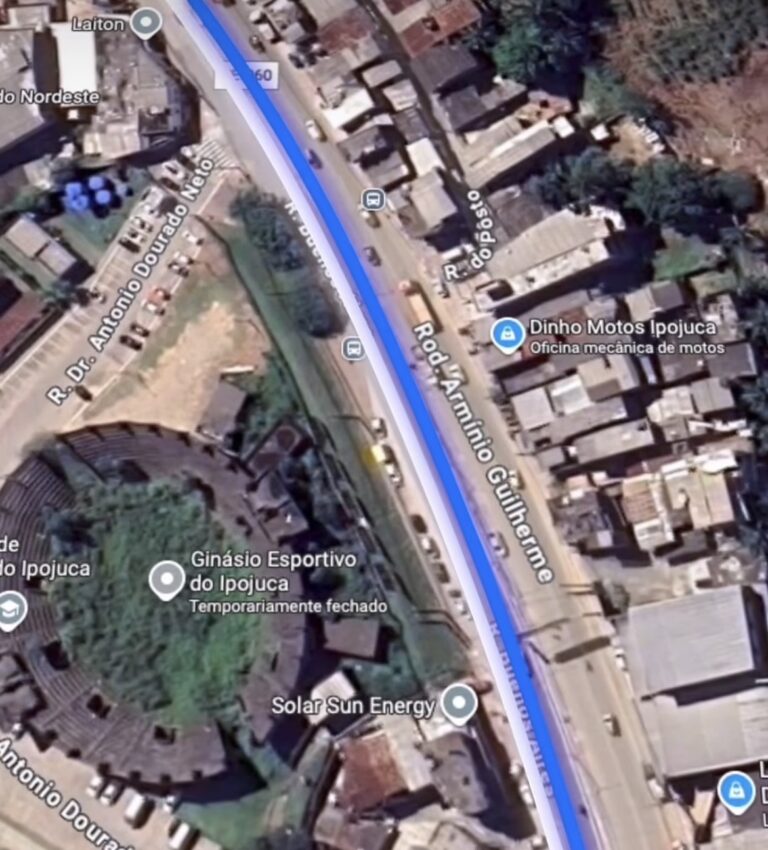The height and width of the screenshot is (850, 768).
Task: Tap the Ginásio Esportivo do Ipojuca pin
Action: (x=167, y=579)
